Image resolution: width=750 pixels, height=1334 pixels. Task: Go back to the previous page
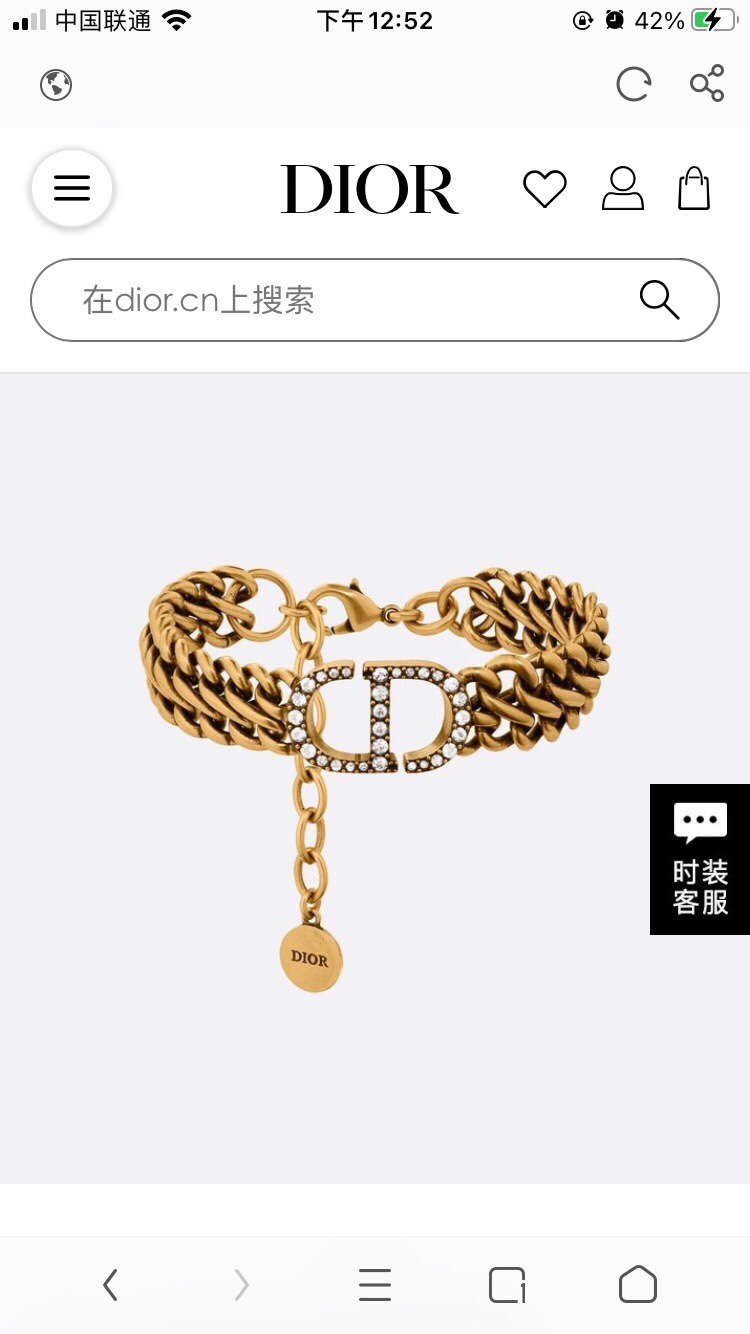pos(111,1285)
